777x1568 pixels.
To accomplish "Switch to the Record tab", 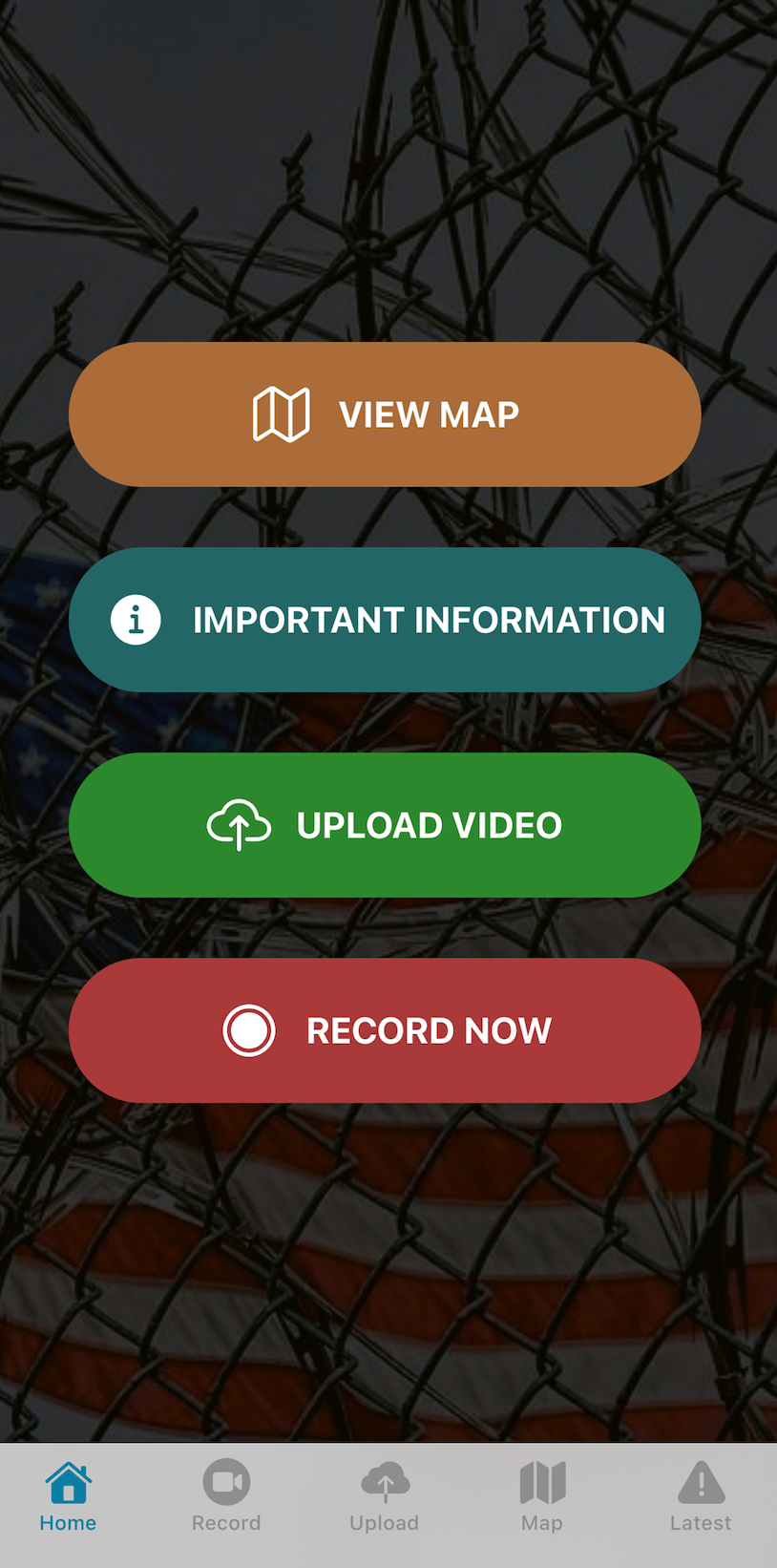I will 226,1496.
